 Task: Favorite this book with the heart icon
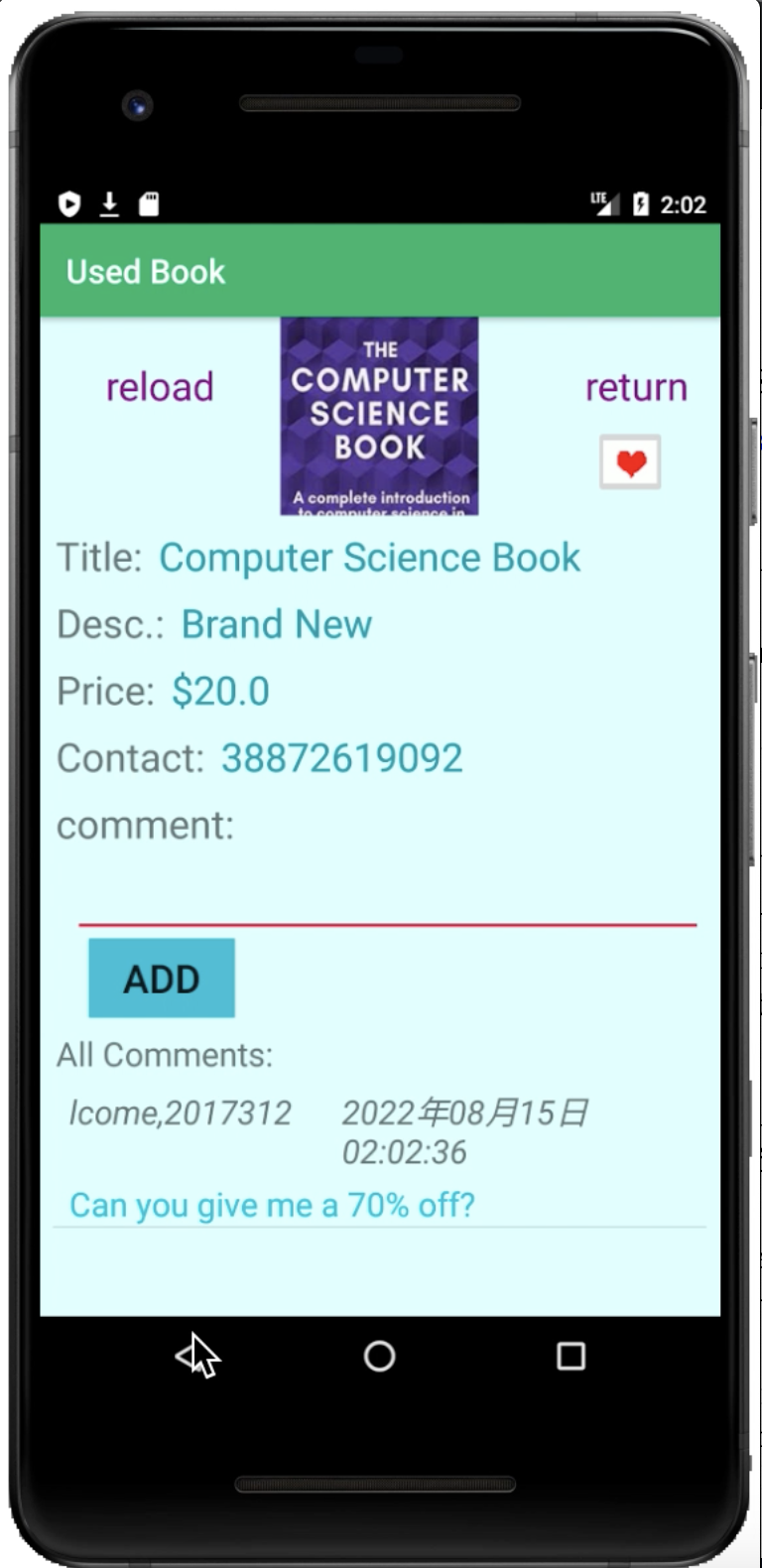(x=630, y=462)
